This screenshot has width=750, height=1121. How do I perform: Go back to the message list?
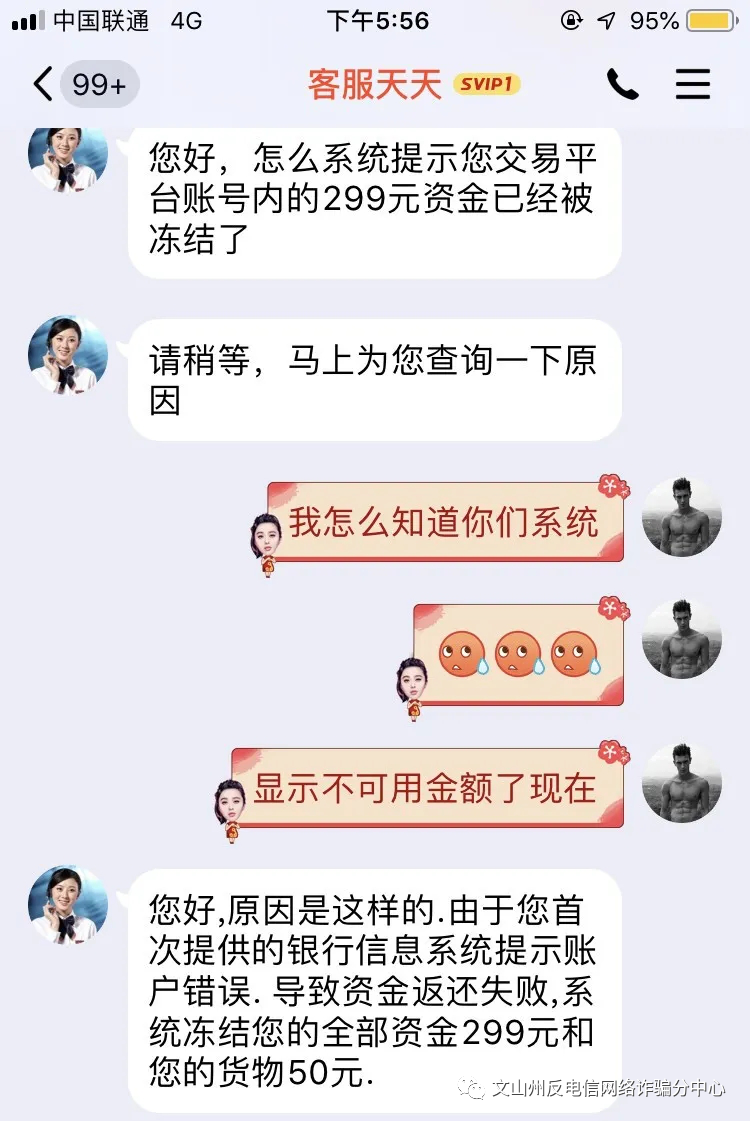[43, 85]
